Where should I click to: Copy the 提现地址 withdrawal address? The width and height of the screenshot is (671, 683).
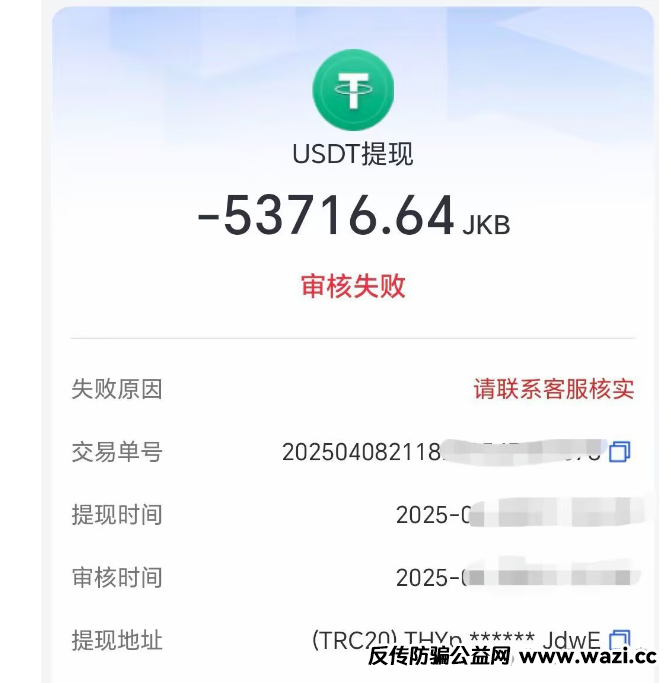[620, 639]
